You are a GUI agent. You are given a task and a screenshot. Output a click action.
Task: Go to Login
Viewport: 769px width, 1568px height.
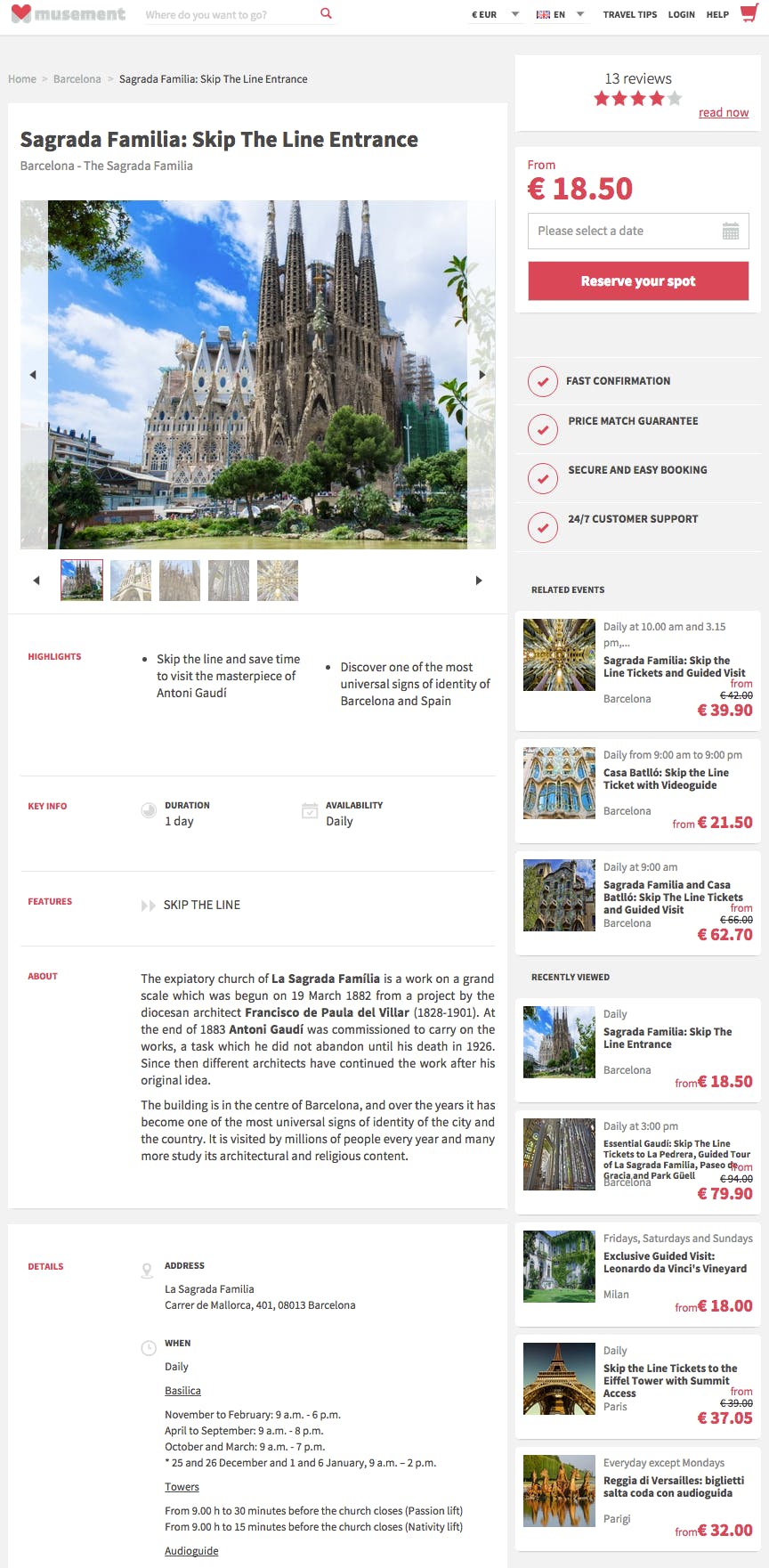click(681, 14)
